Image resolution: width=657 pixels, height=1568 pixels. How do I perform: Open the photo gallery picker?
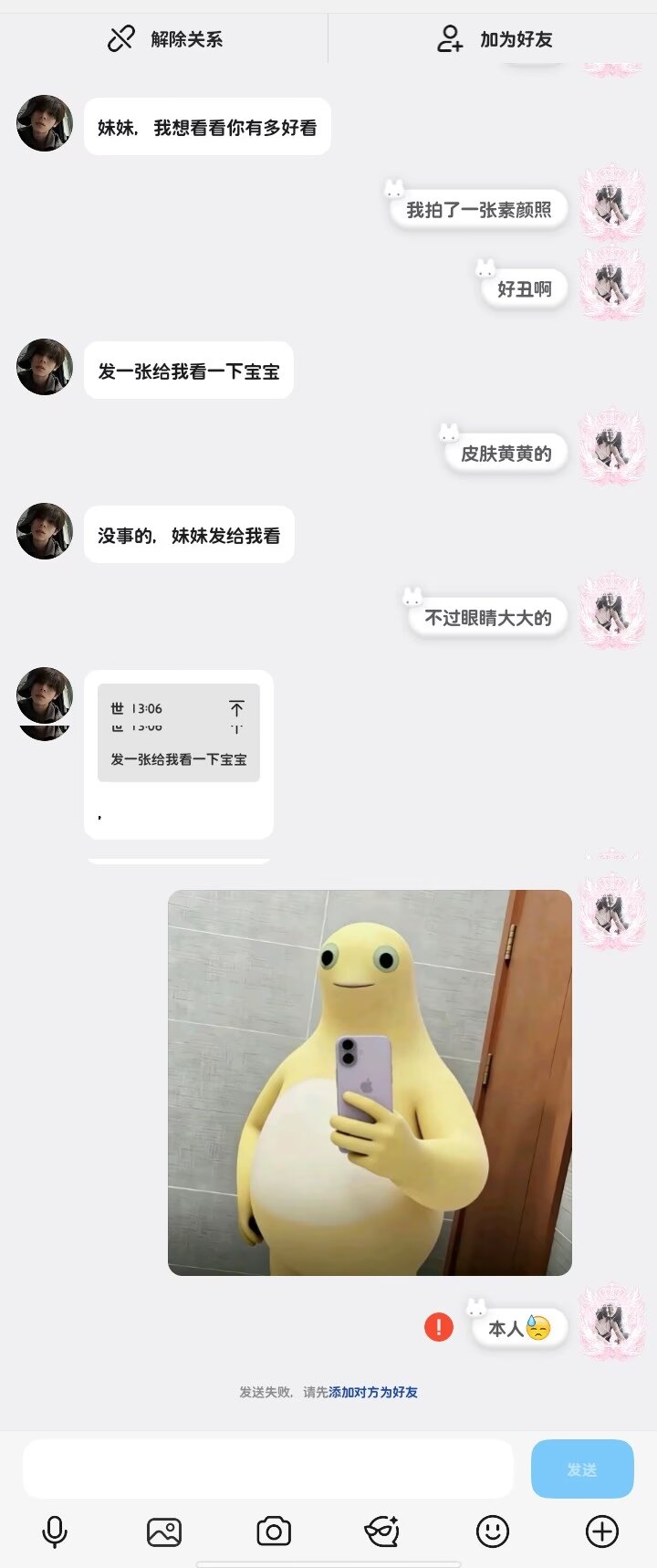click(164, 1531)
